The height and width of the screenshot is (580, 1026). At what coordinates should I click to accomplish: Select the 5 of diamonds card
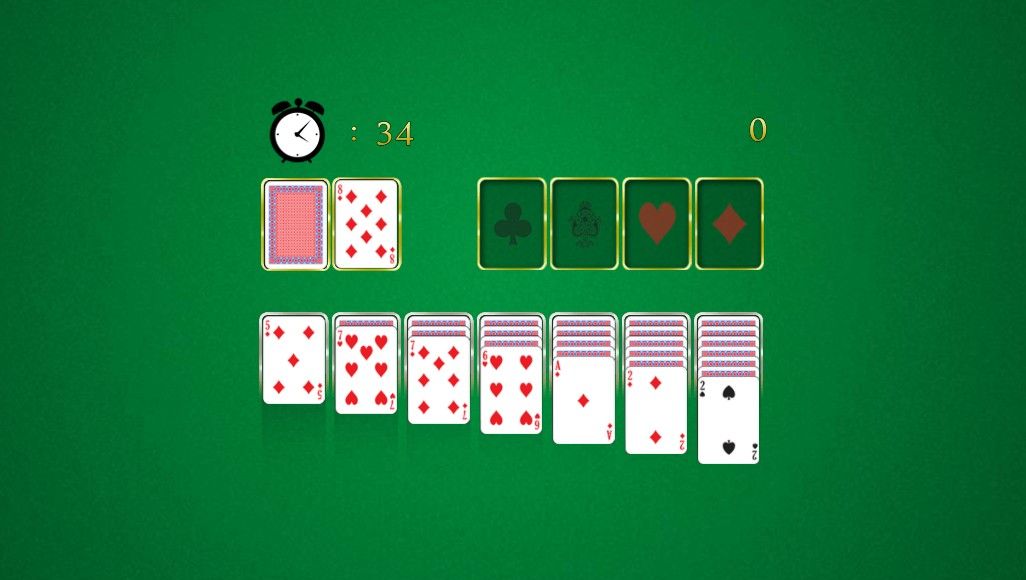[294, 360]
